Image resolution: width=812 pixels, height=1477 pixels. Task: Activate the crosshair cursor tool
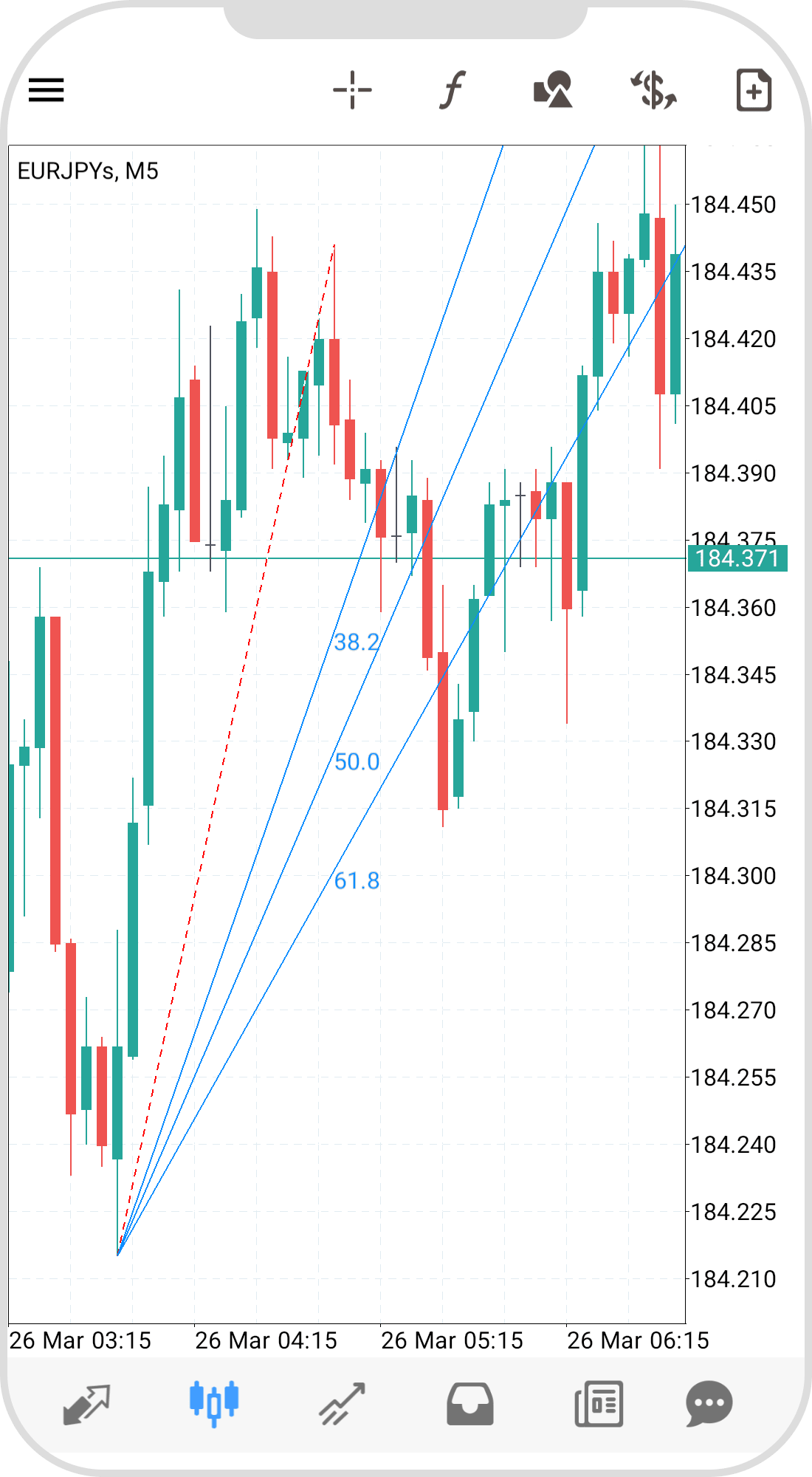[x=352, y=90]
